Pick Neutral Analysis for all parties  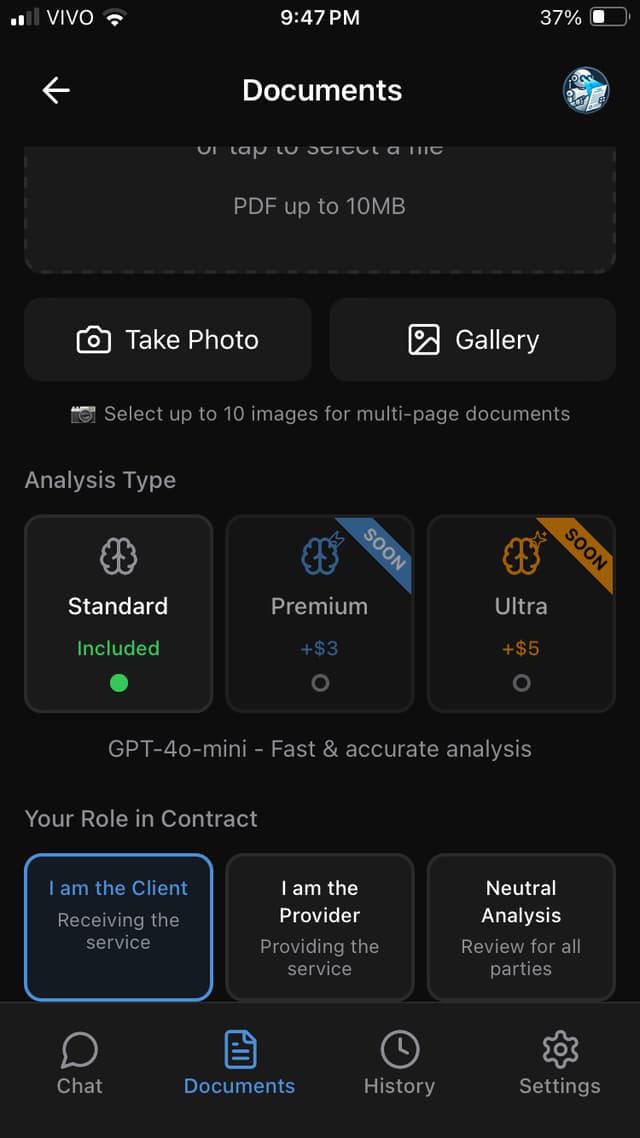(x=521, y=927)
